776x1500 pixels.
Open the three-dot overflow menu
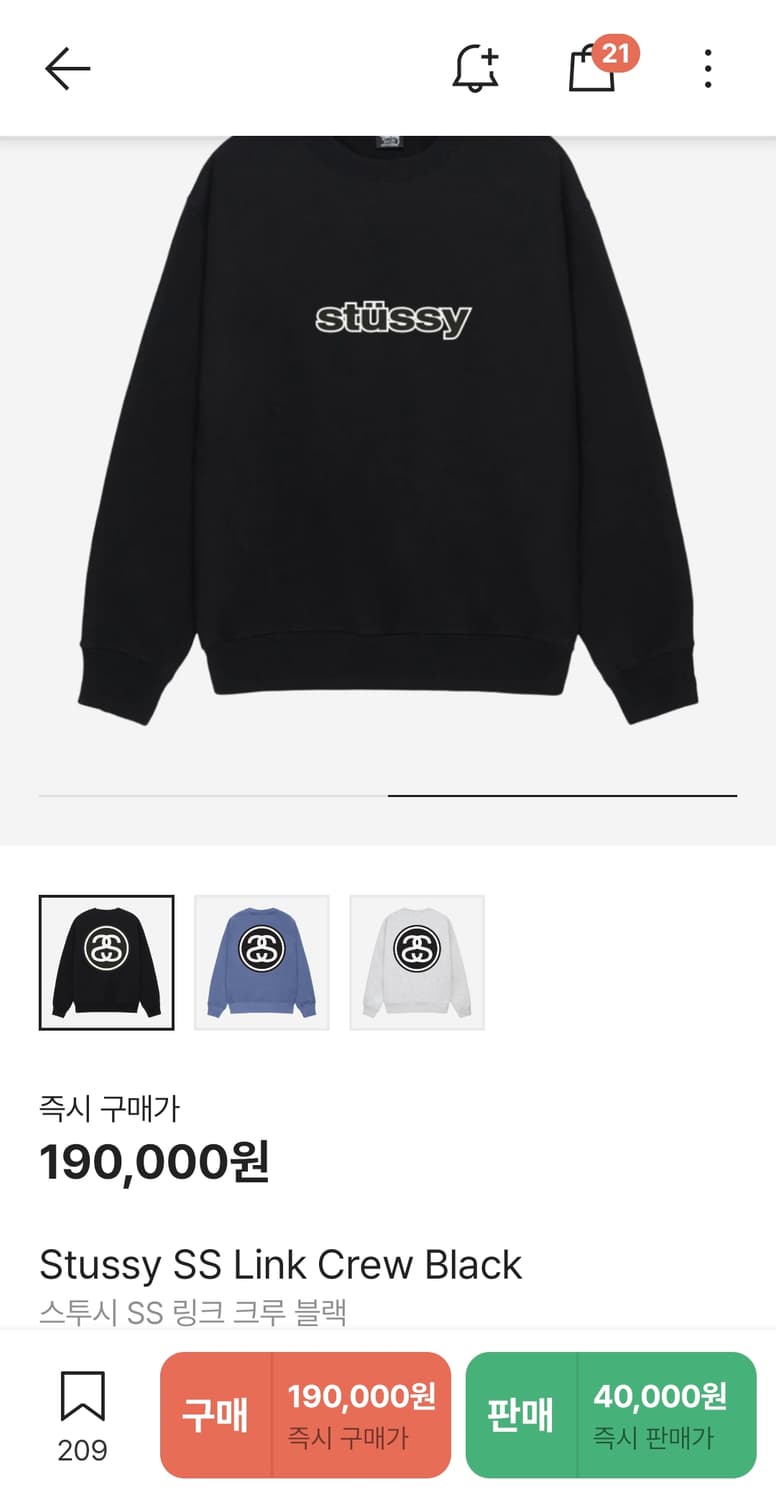coord(708,68)
